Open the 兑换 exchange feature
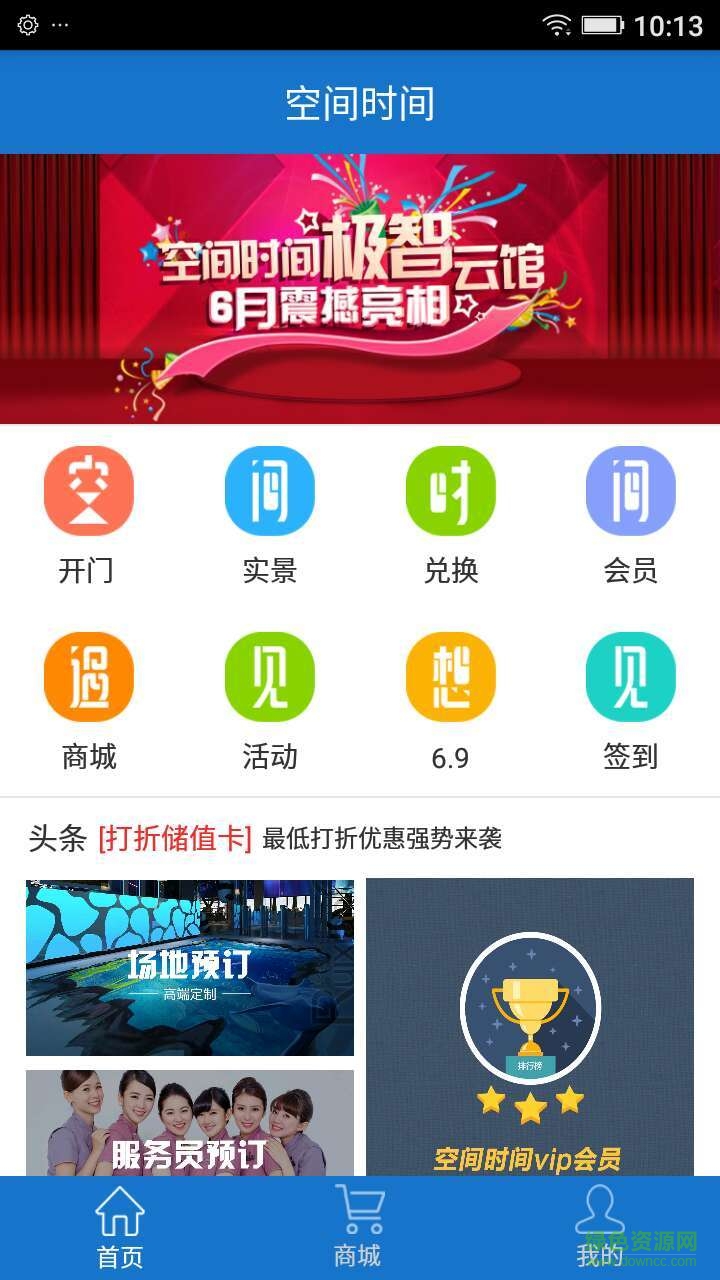 click(x=450, y=490)
